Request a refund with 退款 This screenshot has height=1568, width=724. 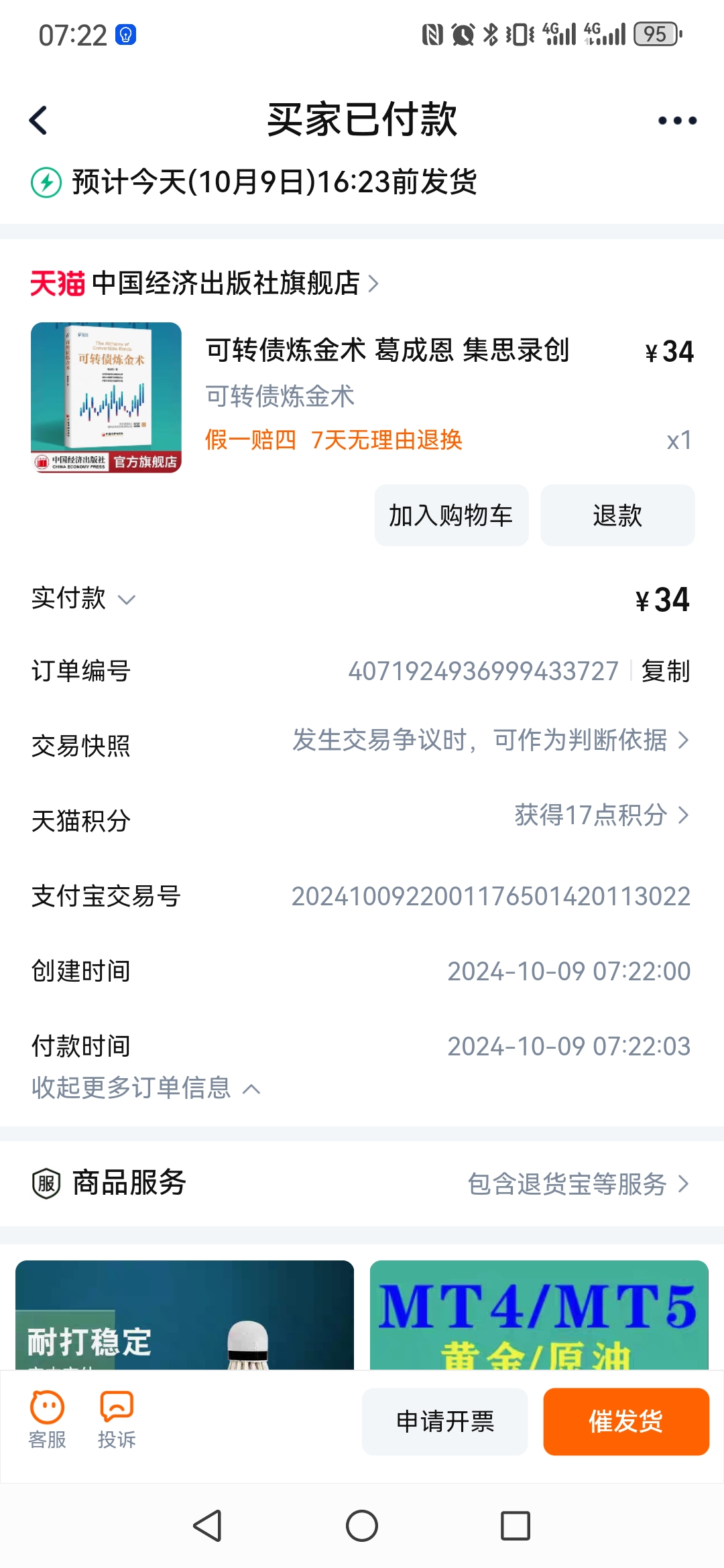click(x=617, y=515)
